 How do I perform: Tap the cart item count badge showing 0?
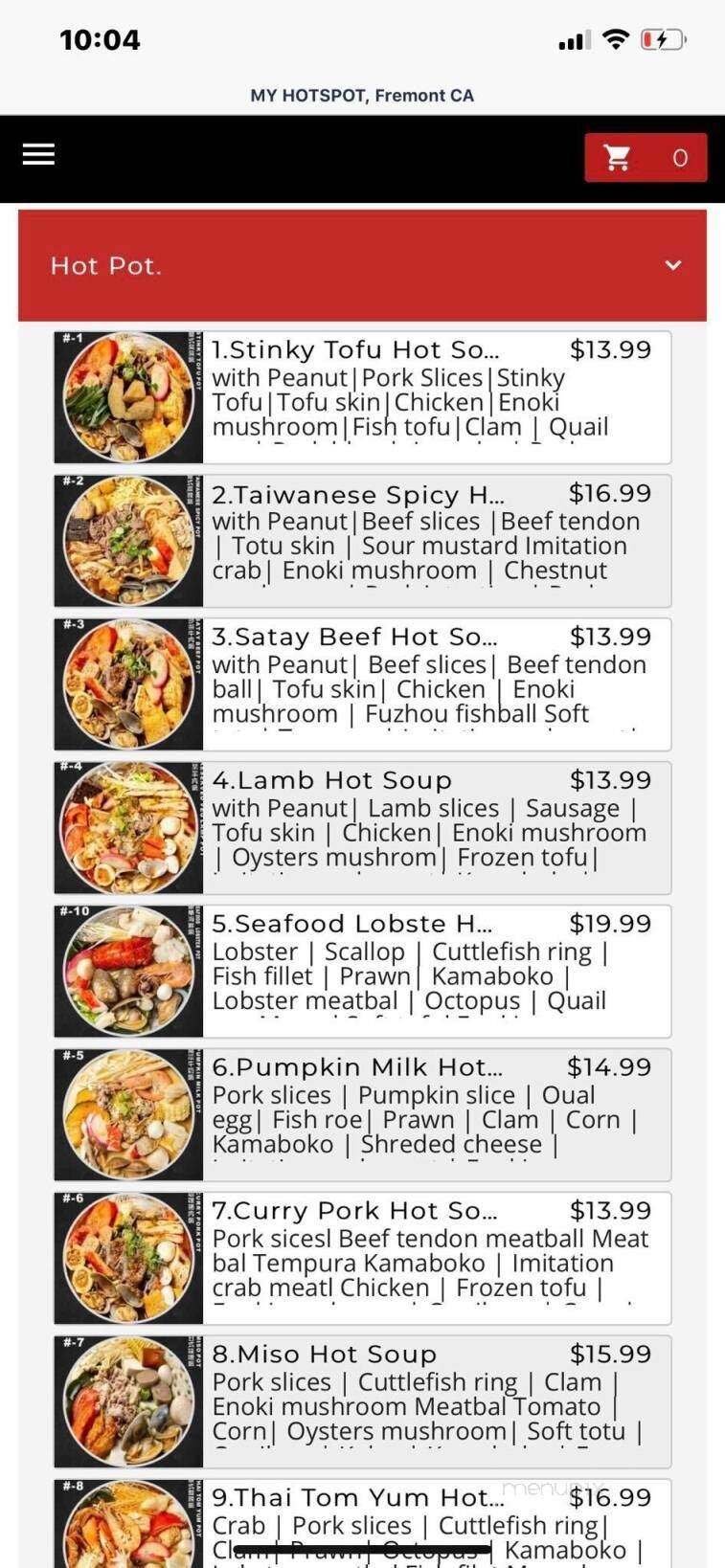click(679, 157)
